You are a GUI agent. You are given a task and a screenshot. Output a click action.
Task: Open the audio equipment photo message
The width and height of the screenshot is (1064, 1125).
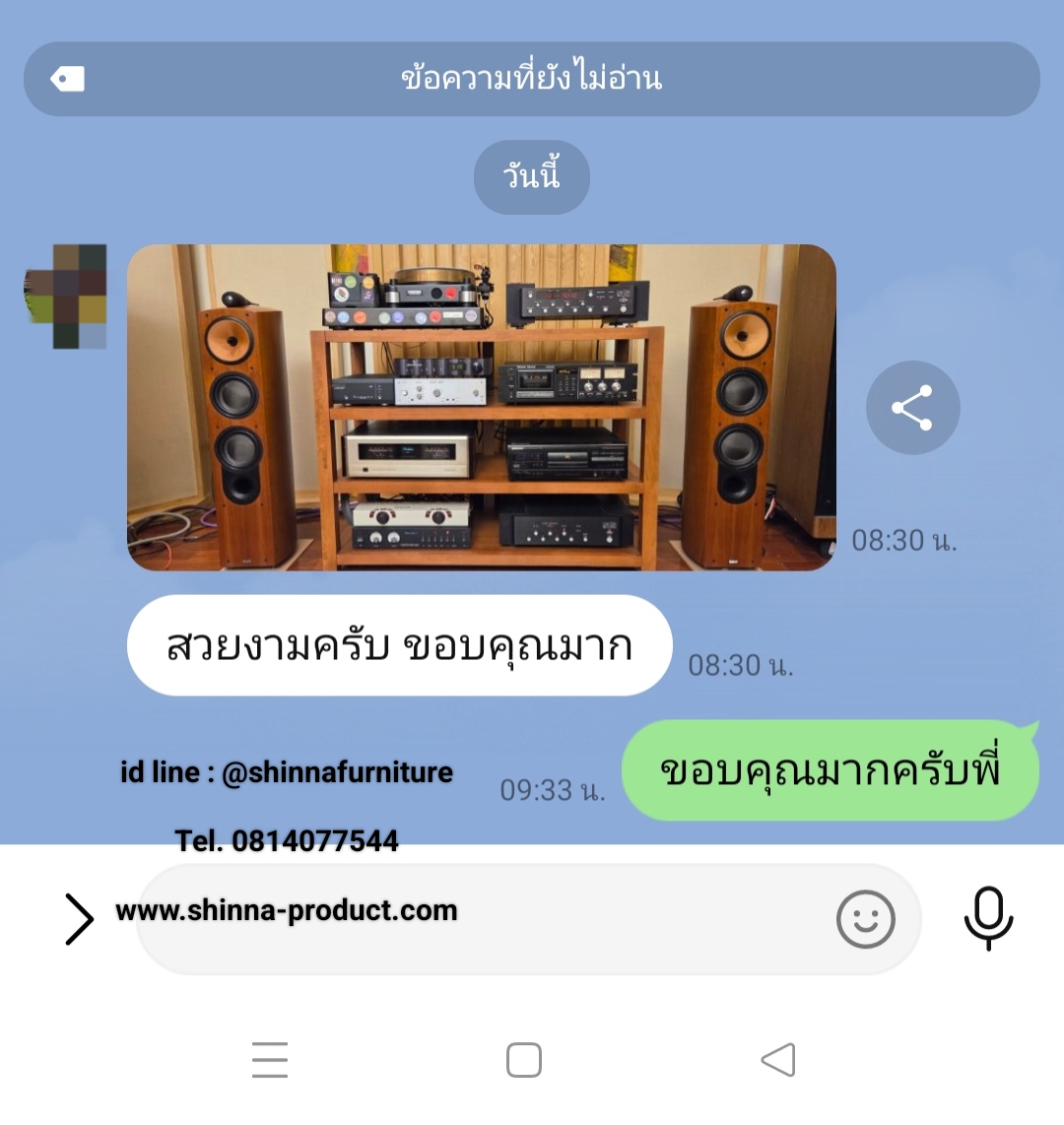(x=481, y=407)
